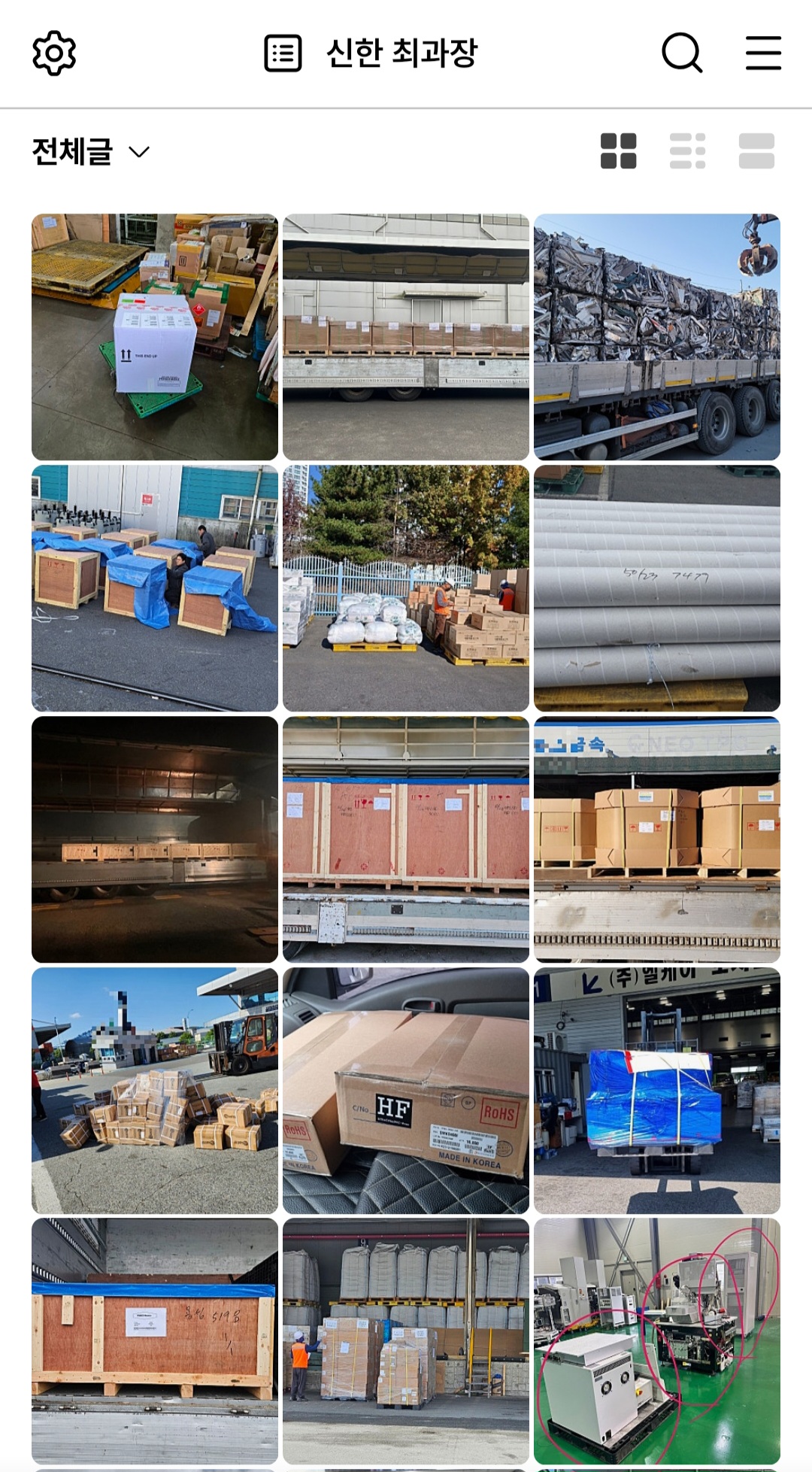Switch to grid view layout

pos(618,151)
